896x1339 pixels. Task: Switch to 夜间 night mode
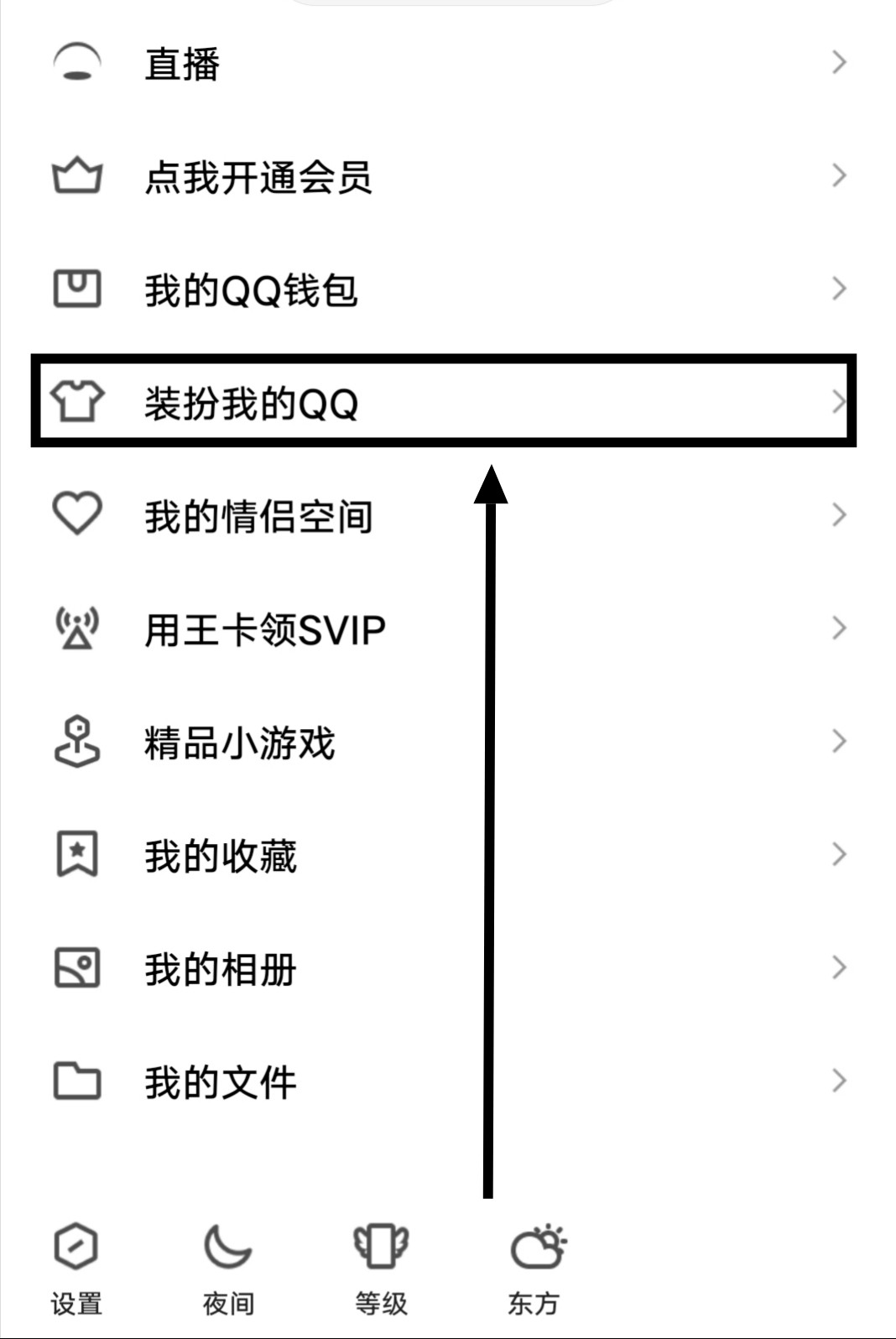[x=228, y=1267]
